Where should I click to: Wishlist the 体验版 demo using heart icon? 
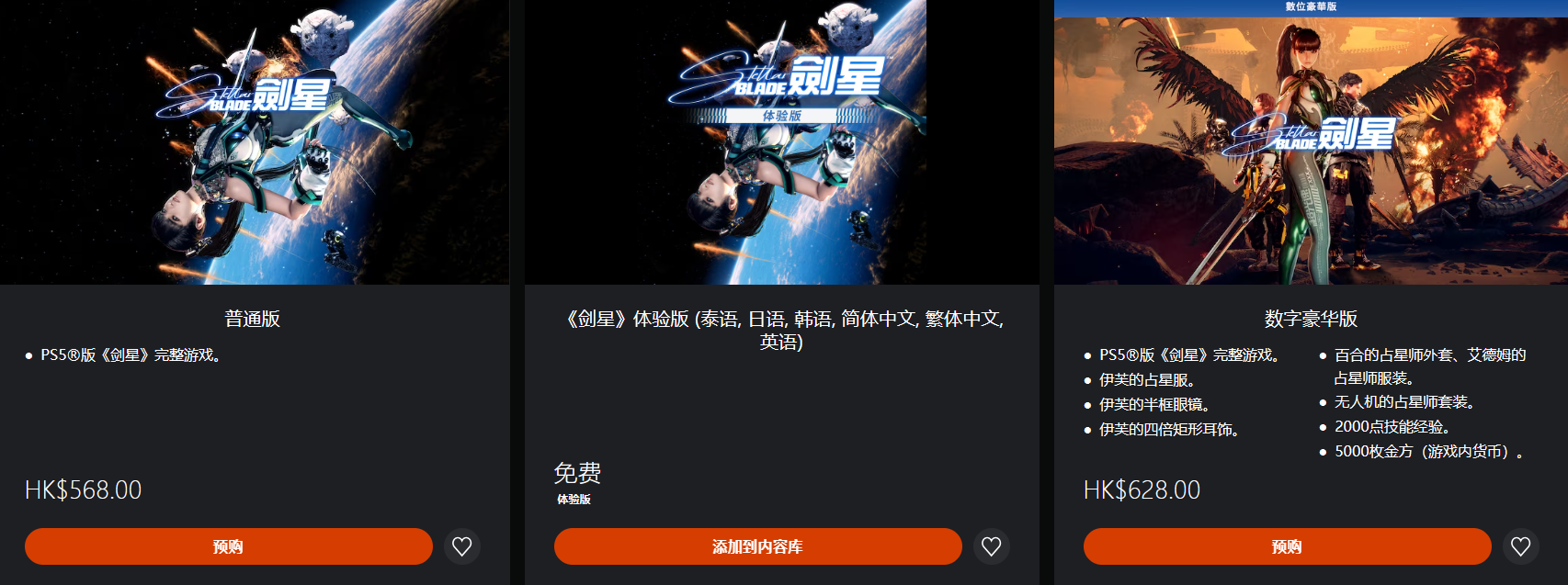tap(992, 546)
